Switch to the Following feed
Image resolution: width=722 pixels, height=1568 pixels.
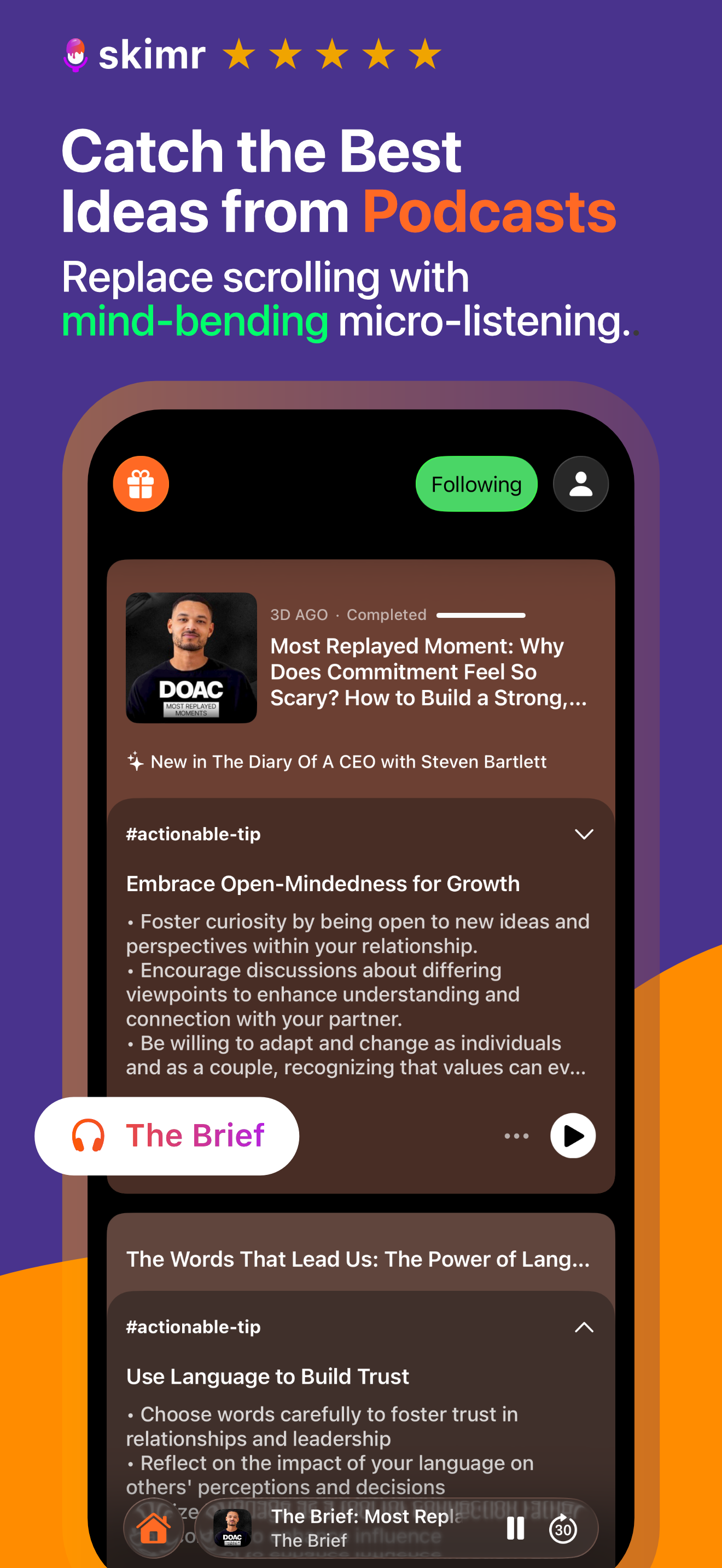[x=475, y=484]
